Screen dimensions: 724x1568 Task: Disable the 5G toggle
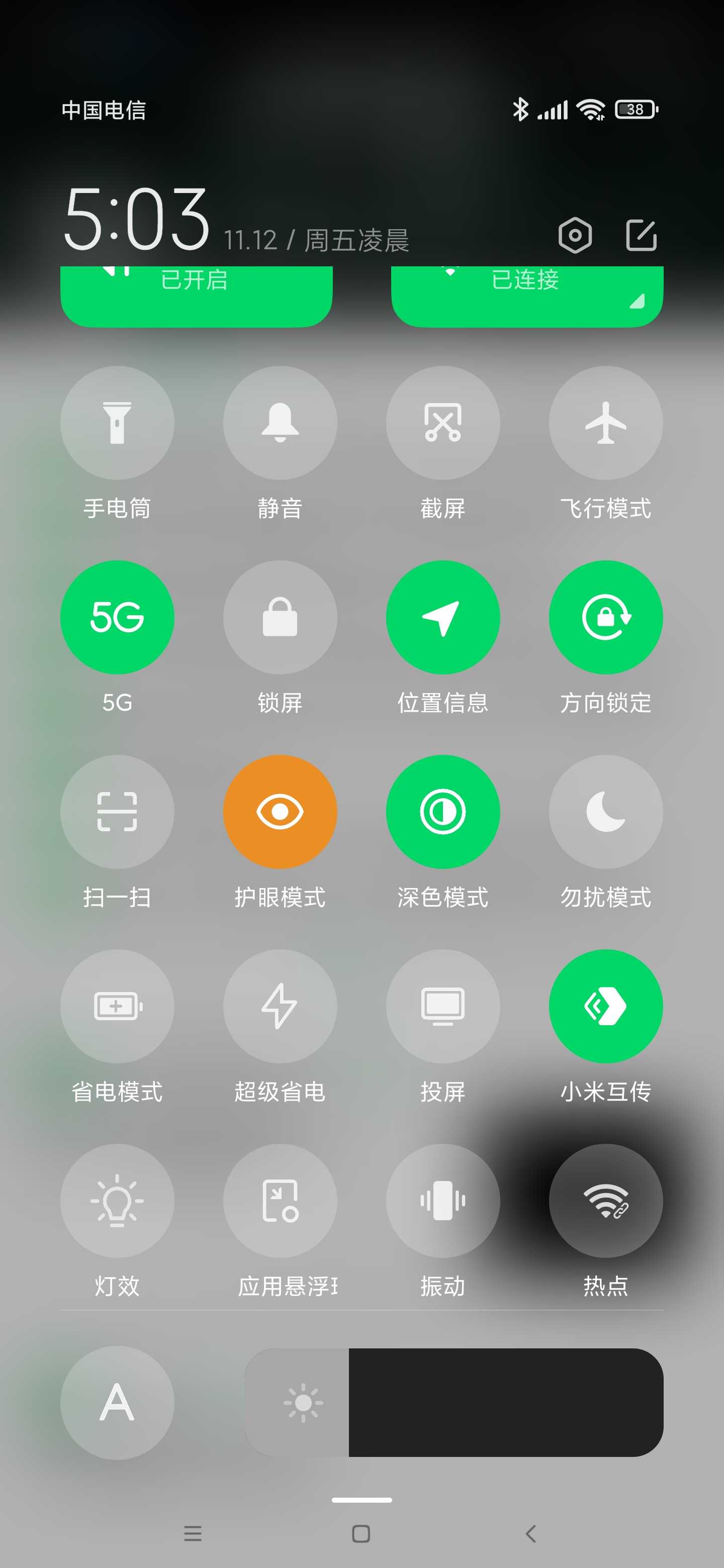[x=117, y=617]
